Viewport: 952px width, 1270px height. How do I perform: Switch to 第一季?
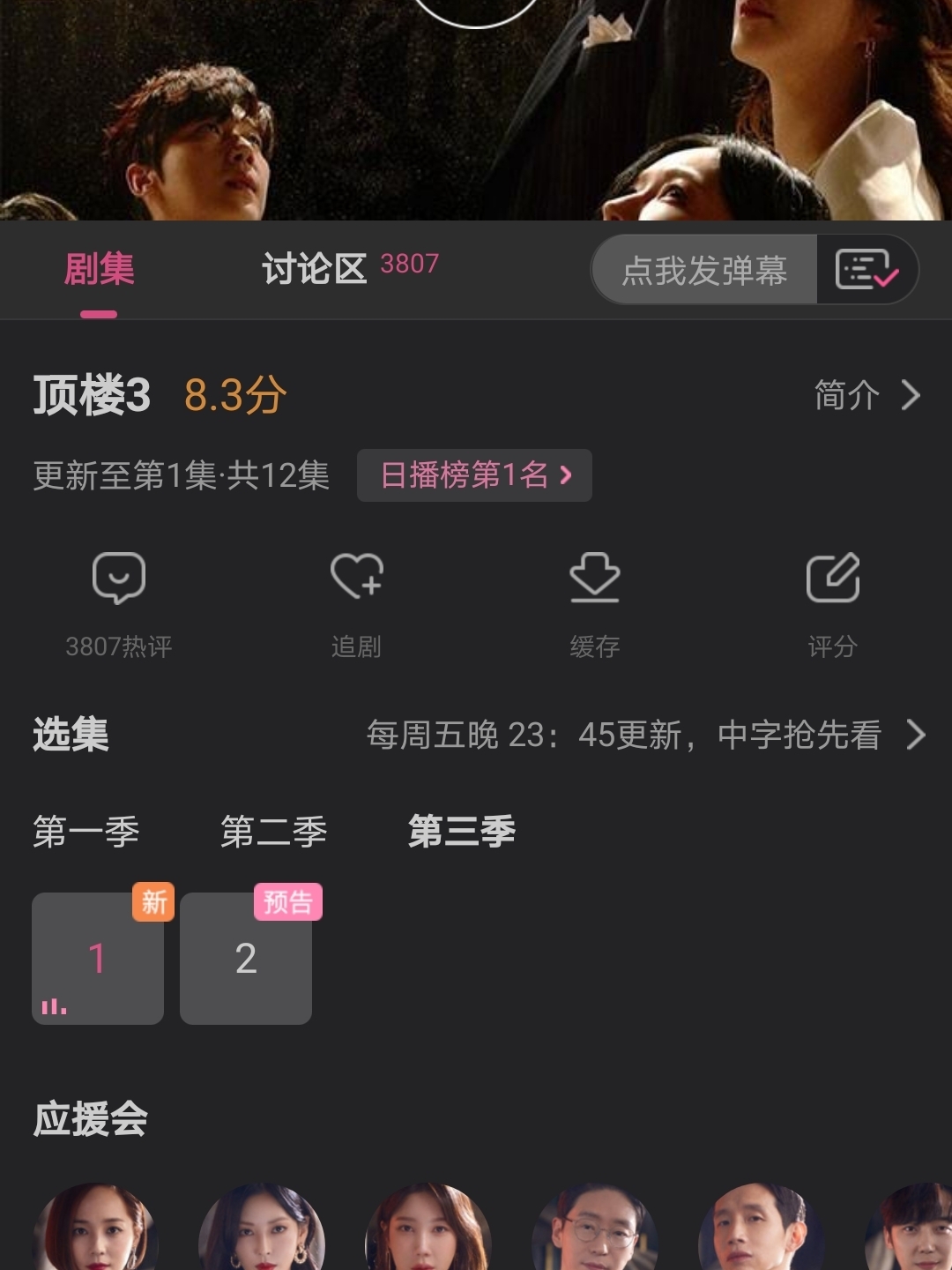(x=86, y=831)
